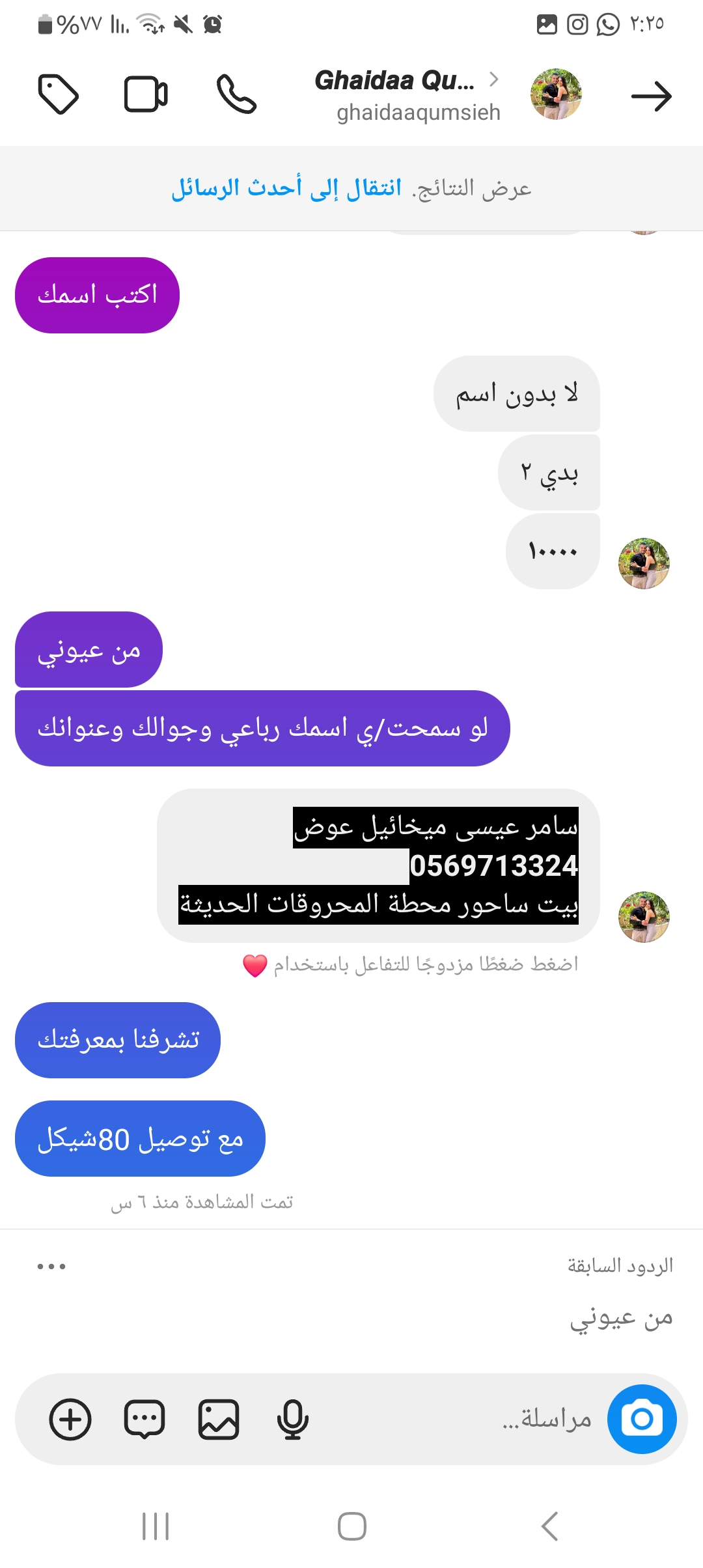Open saved replies three-dot options

tap(51, 1267)
